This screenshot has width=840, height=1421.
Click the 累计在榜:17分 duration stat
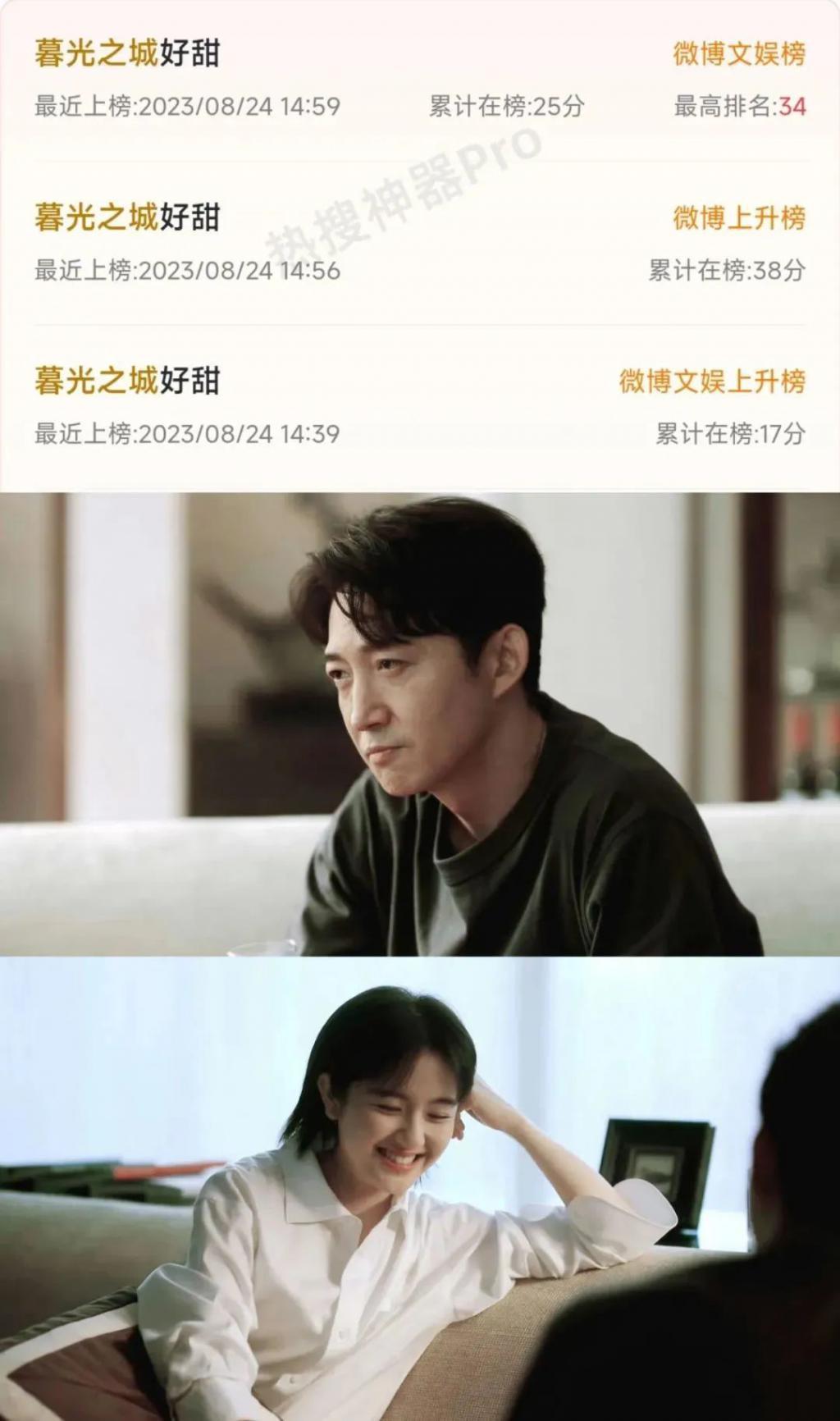point(731,432)
